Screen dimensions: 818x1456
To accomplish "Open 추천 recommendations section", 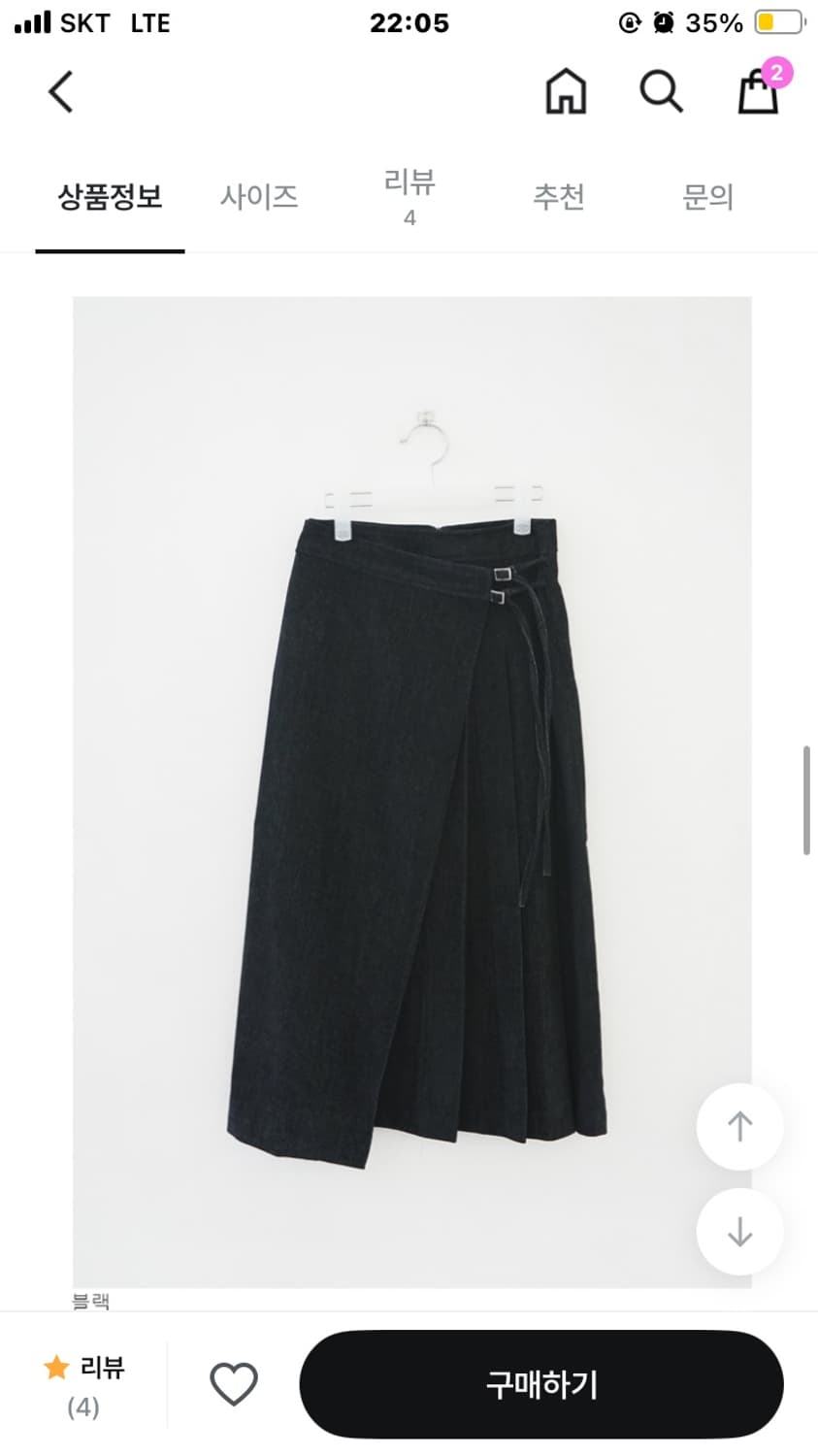I will (559, 198).
